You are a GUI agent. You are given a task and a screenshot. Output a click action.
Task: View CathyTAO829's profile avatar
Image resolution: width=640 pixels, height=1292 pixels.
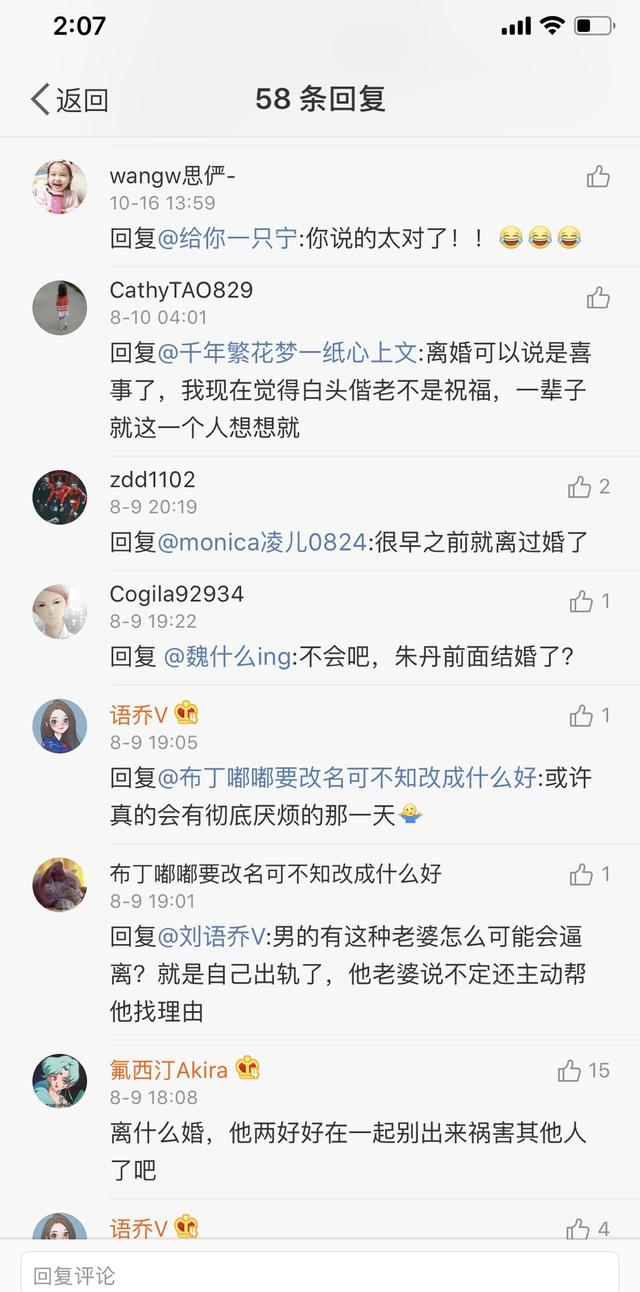60,307
